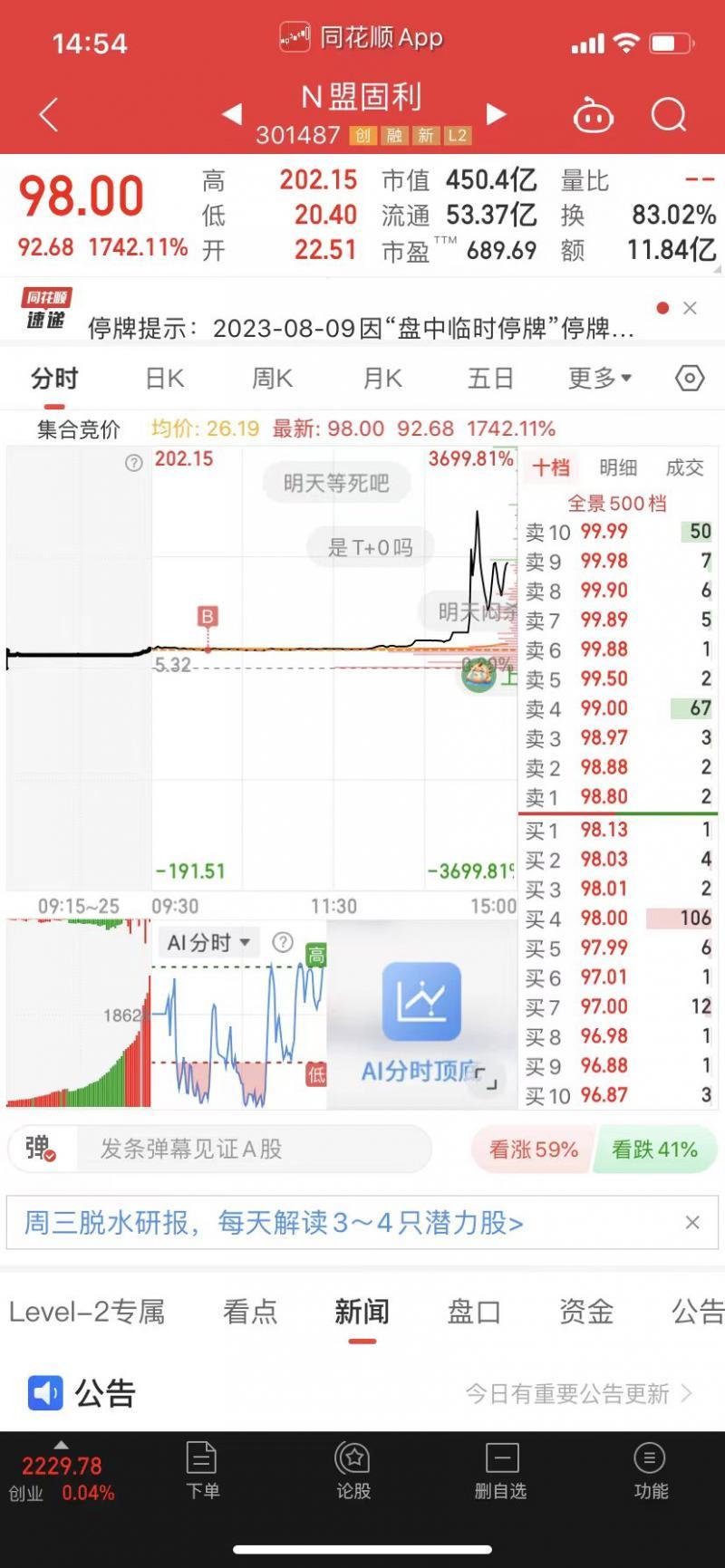
Task: Switch order book to 明细 tab
Action: pyautogui.click(x=618, y=467)
